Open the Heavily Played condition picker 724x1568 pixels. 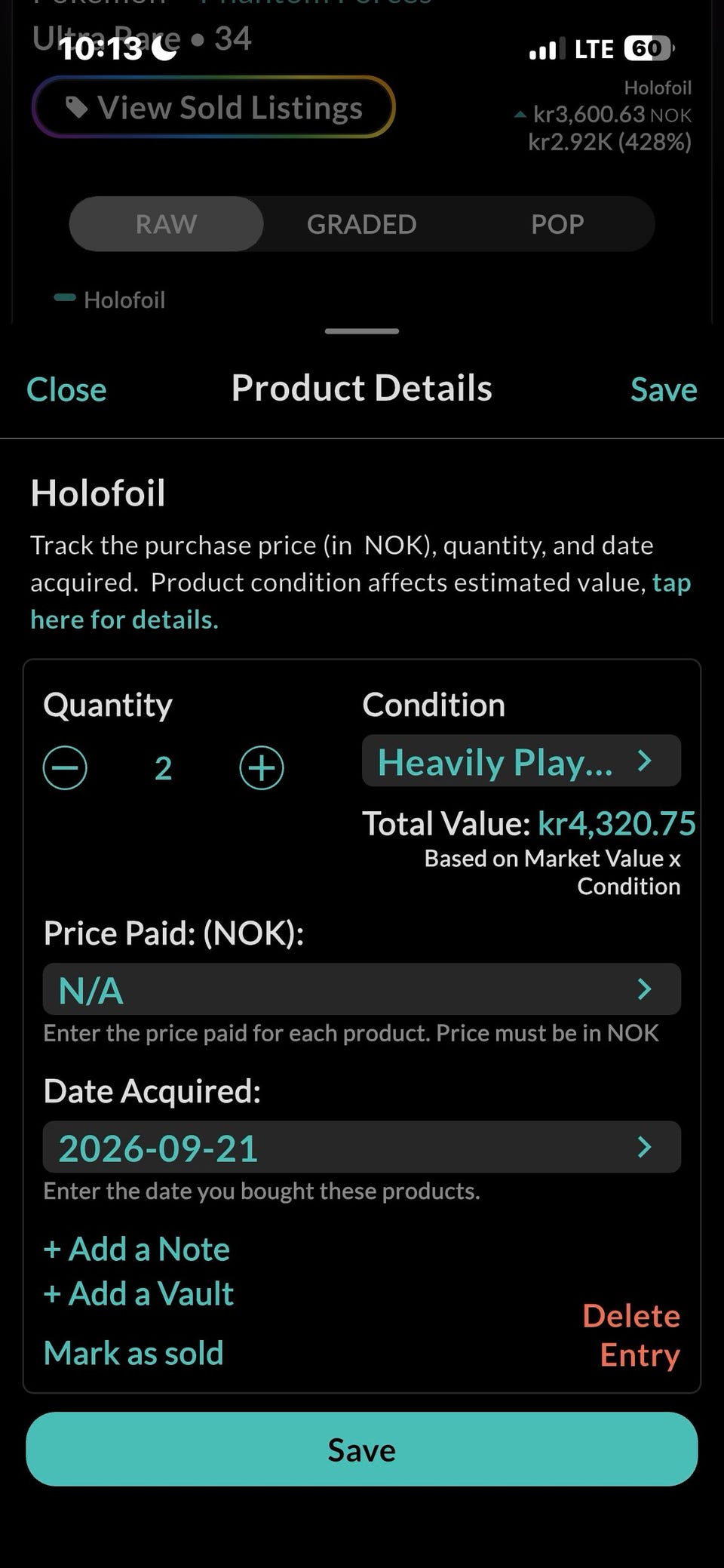point(521,761)
